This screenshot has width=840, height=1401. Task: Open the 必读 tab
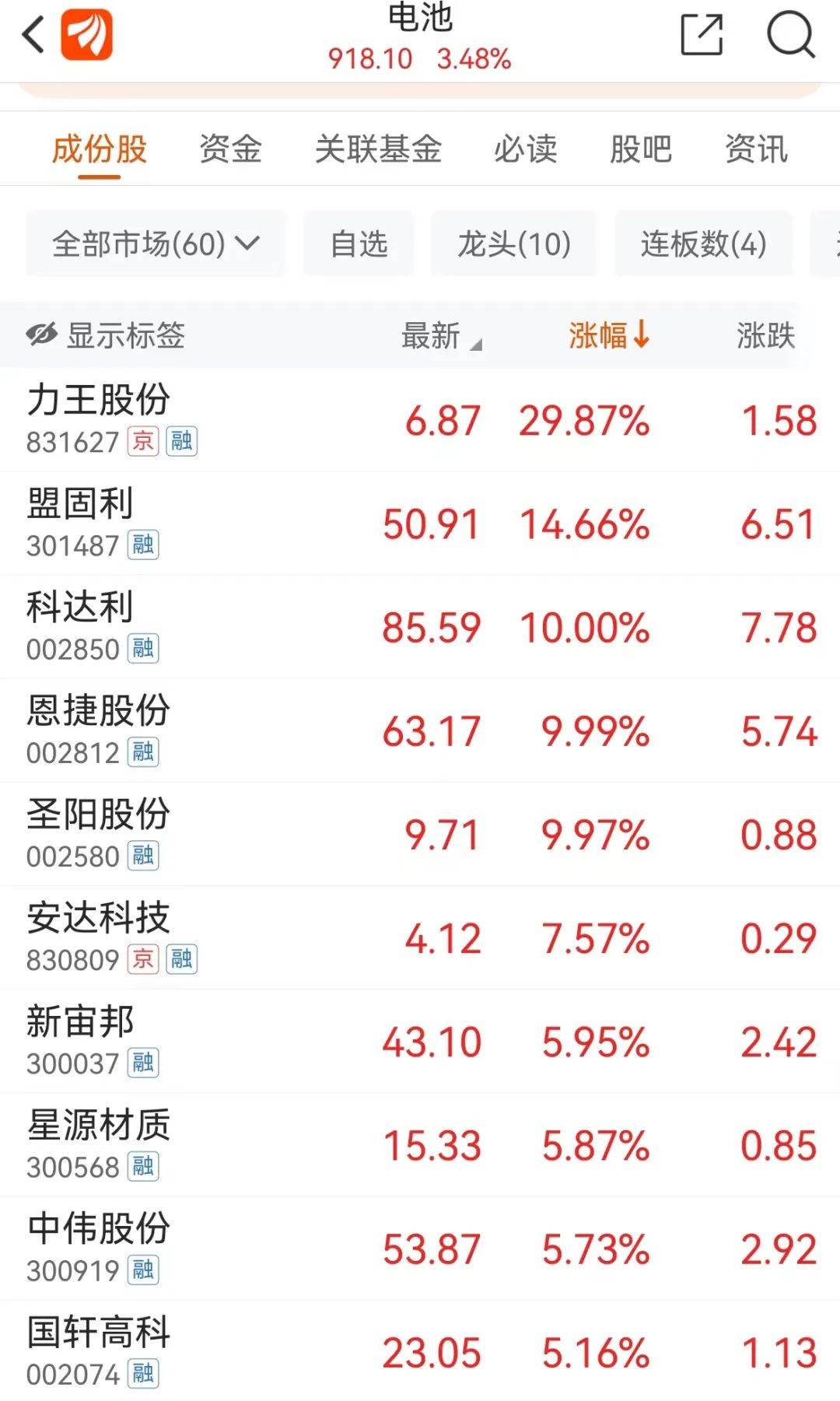pos(526,149)
